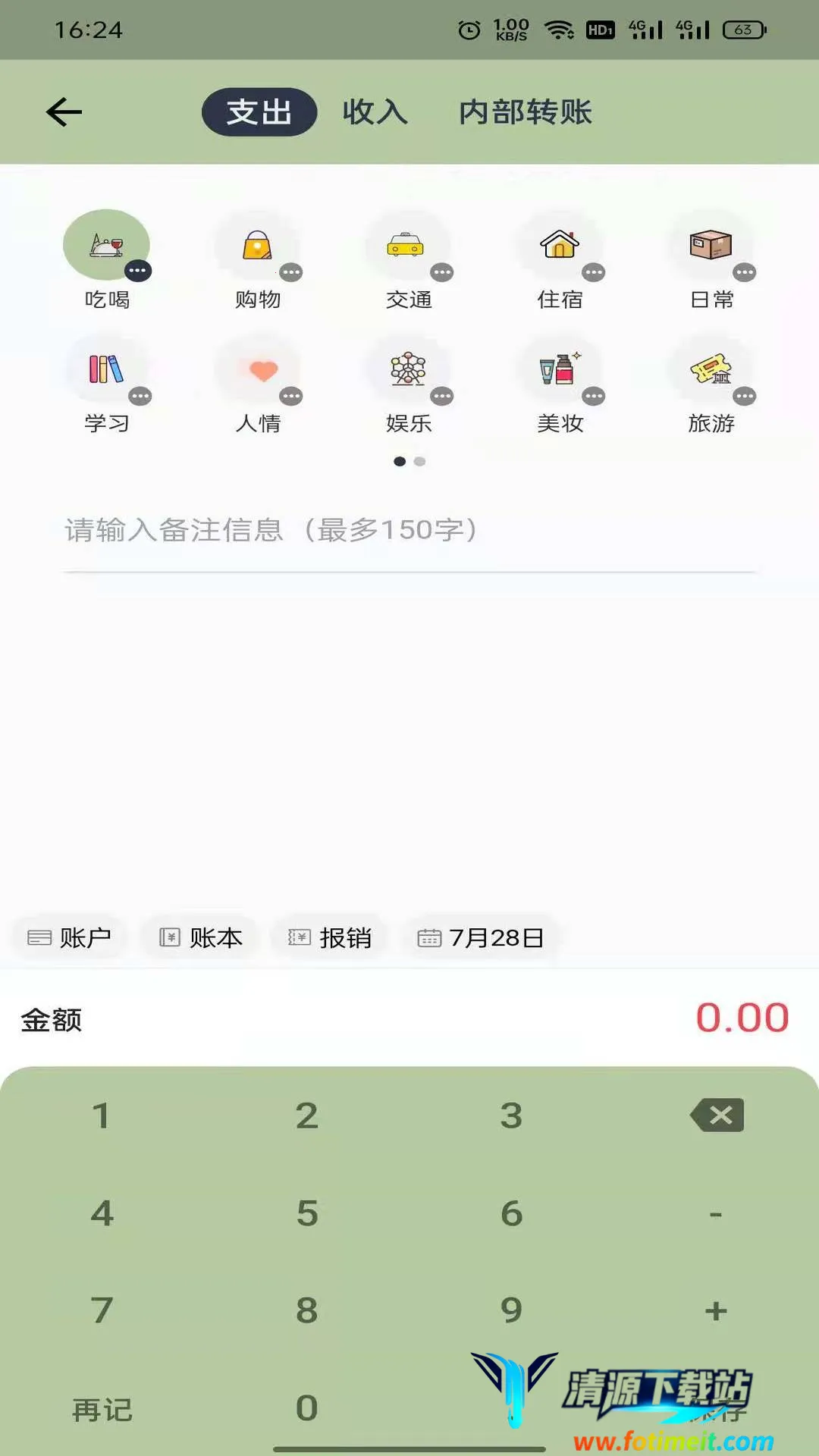
Task: Go back using the arrow icon
Action: [64, 112]
